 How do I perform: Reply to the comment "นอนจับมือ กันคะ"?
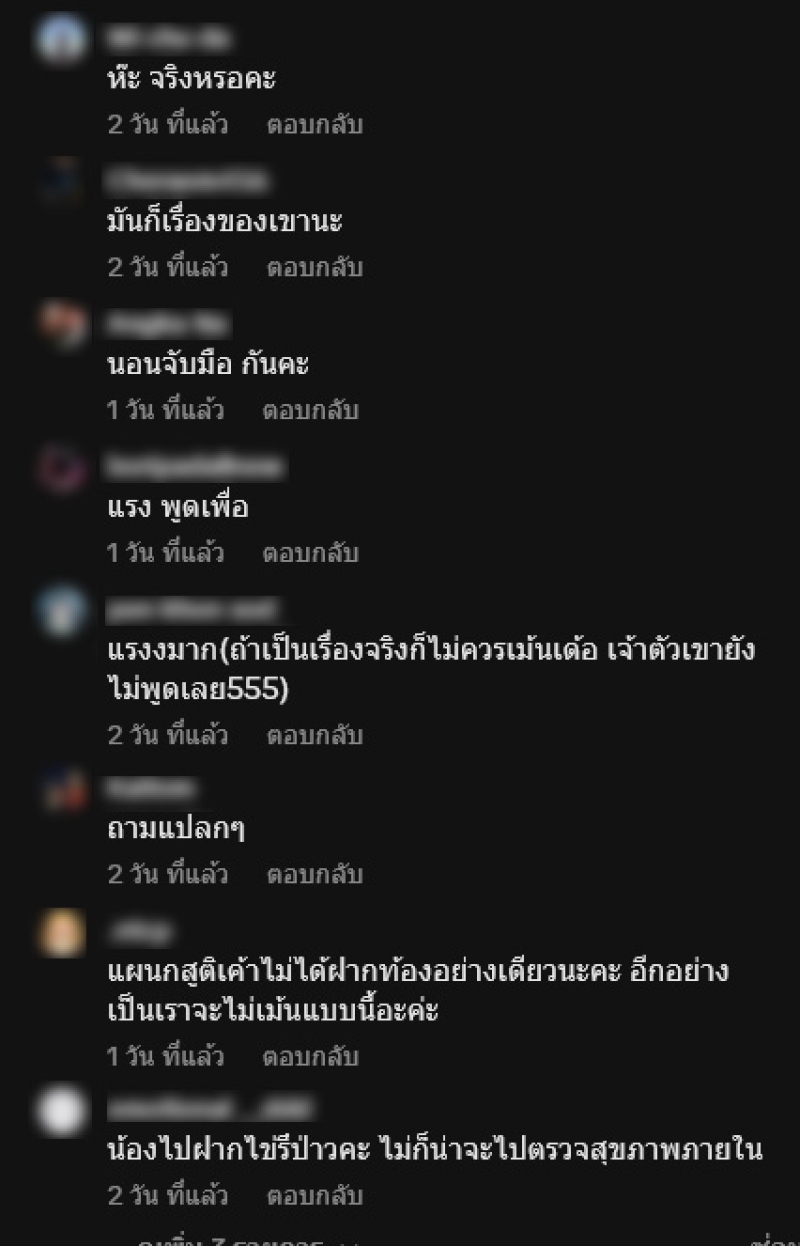310,410
